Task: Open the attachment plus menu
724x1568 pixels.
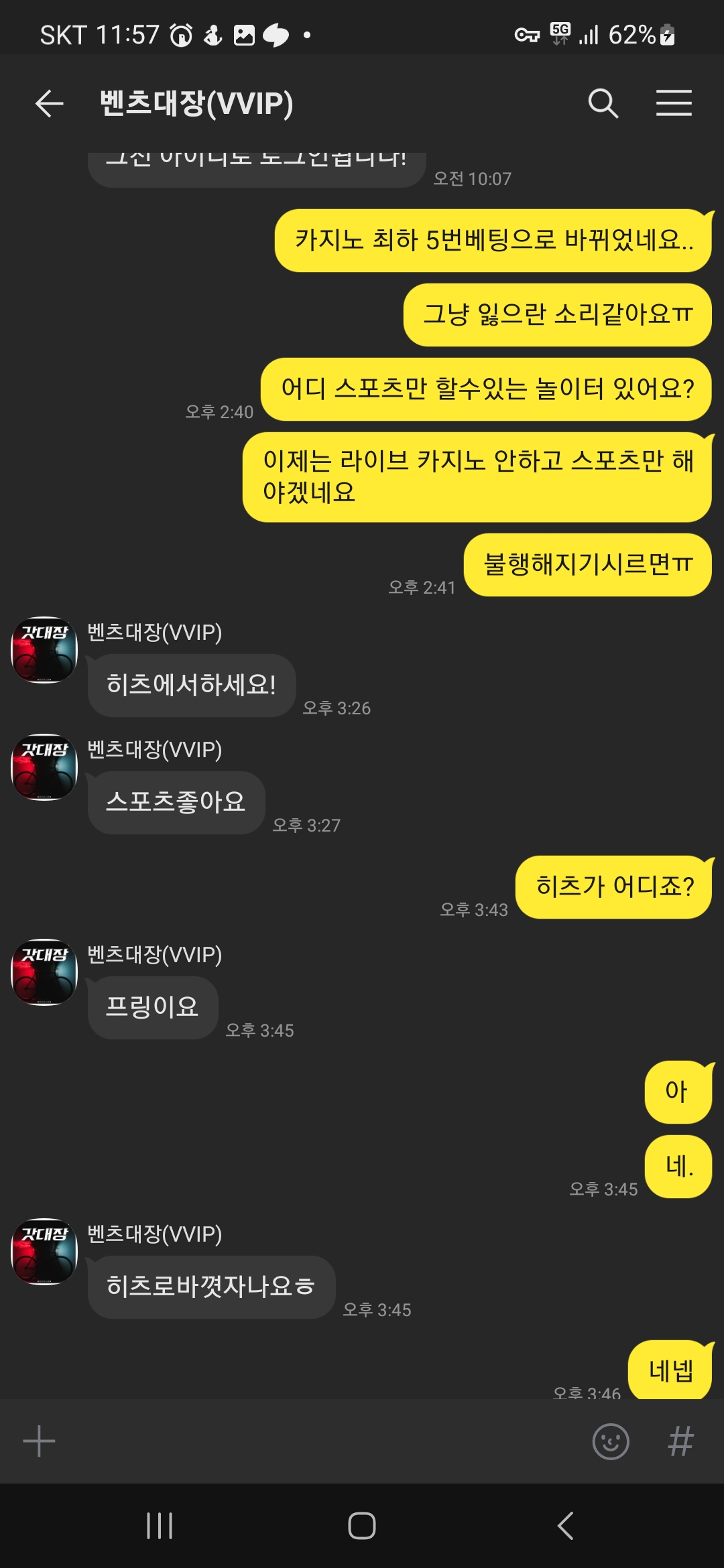Action: [x=39, y=1441]
